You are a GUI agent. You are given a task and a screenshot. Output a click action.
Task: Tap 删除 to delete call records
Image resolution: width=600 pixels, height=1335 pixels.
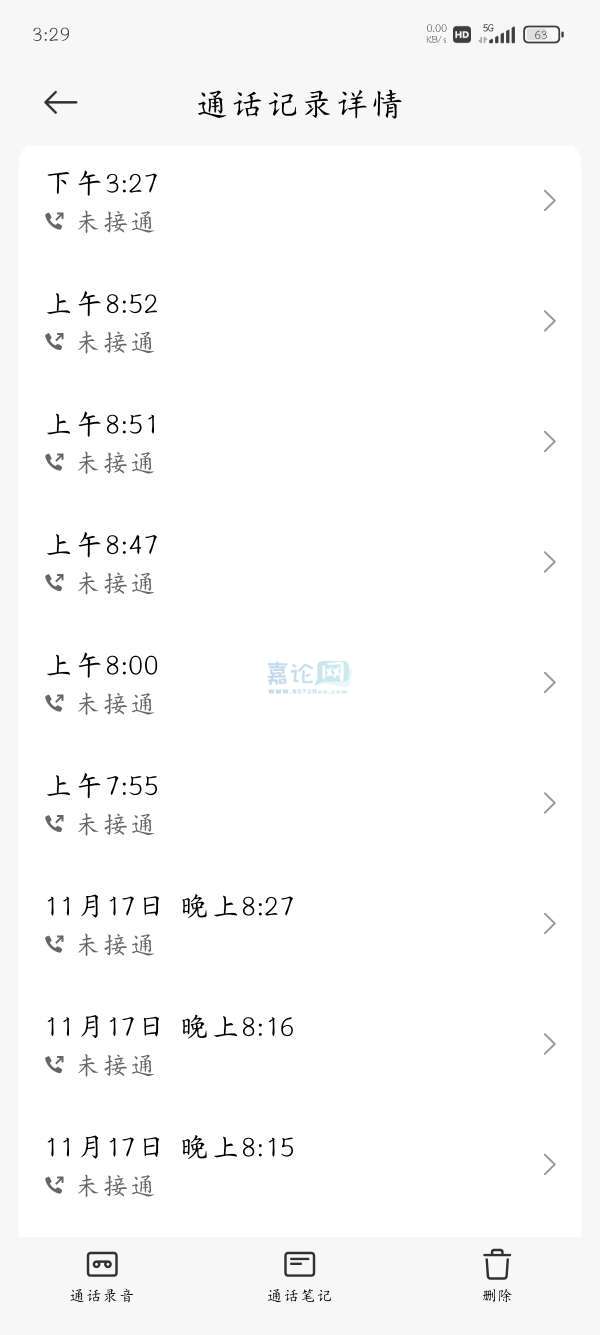(x=497, y=1275)
